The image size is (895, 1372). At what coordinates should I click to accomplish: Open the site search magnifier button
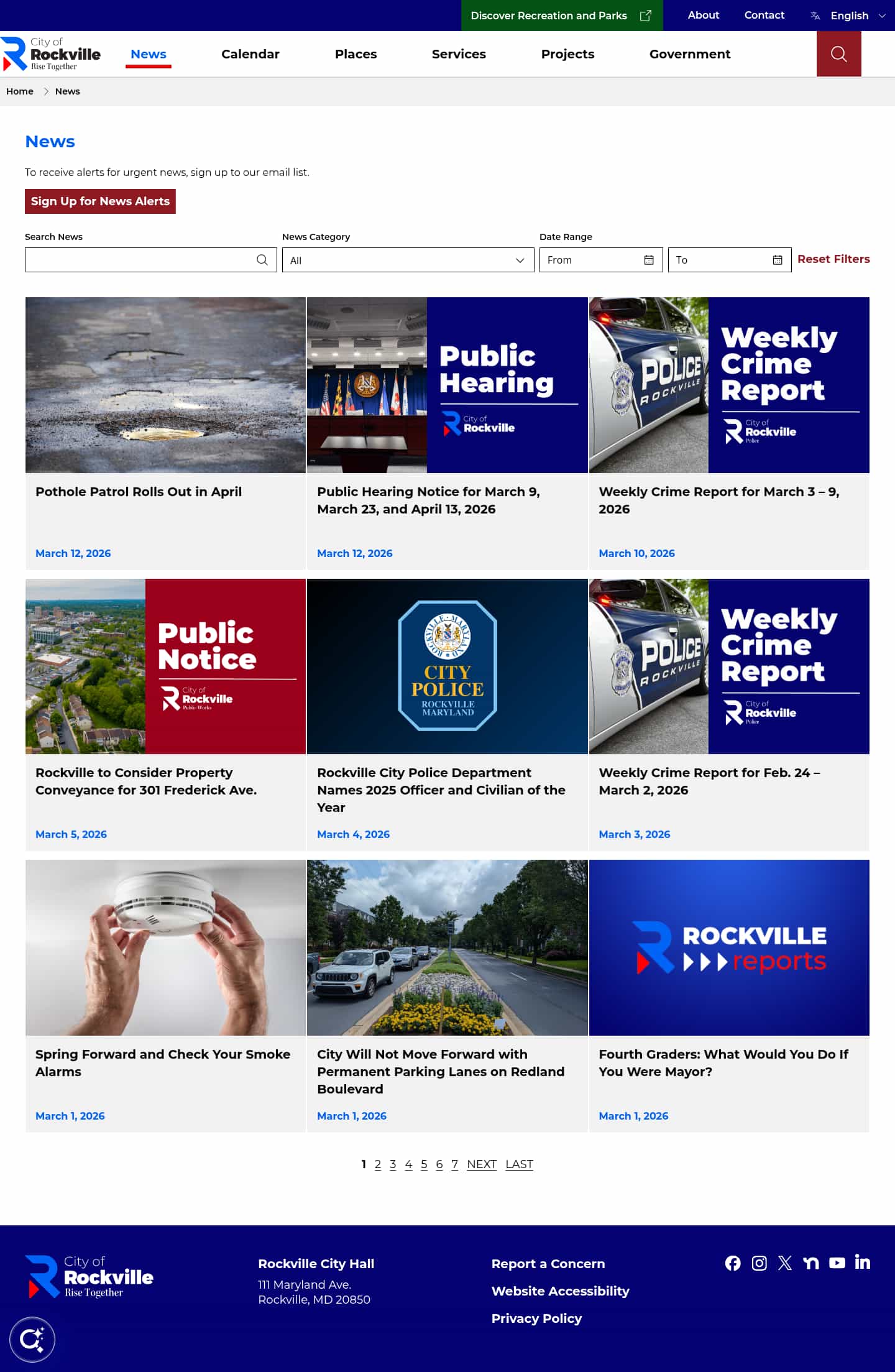(x=838, y=54)
